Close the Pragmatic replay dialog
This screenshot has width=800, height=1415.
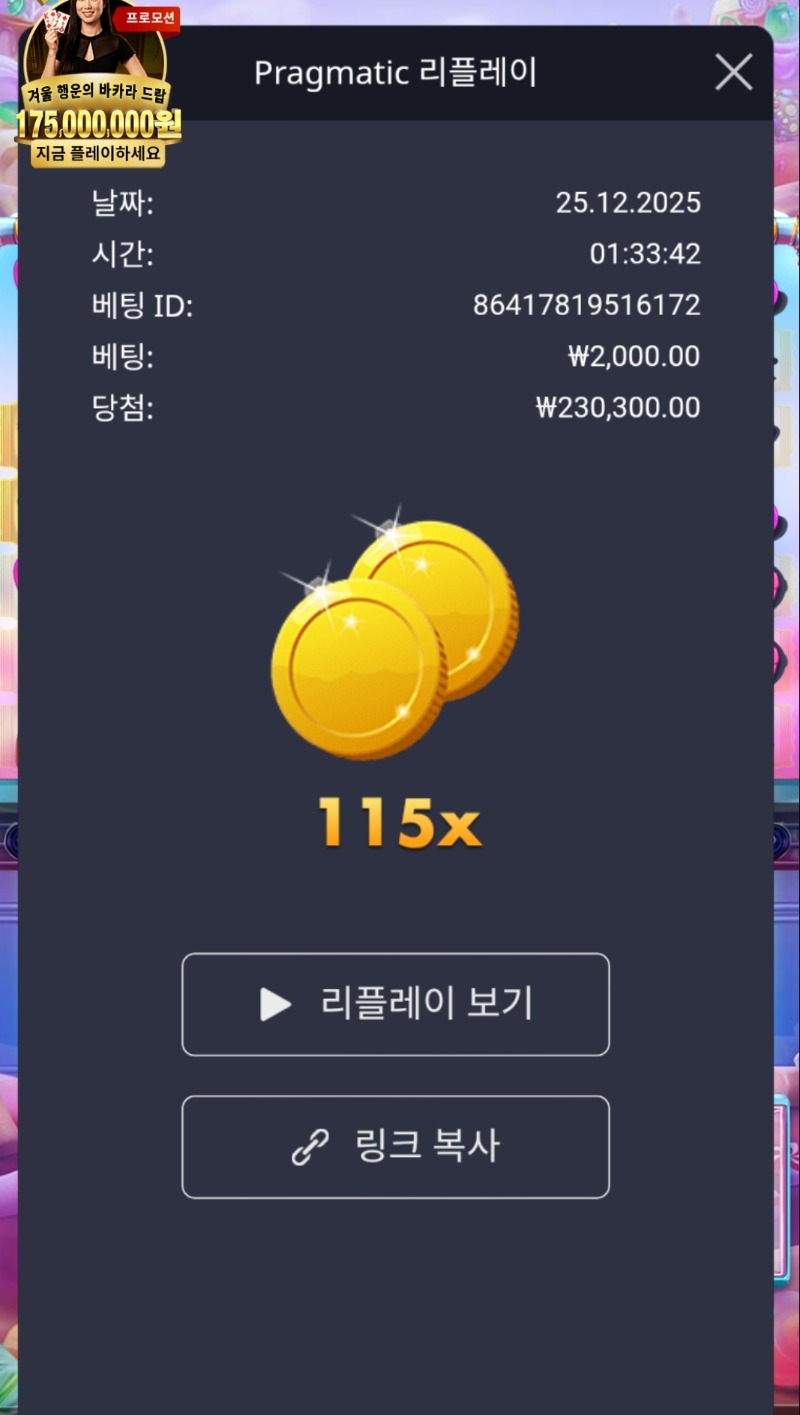[x=733, y=73]
